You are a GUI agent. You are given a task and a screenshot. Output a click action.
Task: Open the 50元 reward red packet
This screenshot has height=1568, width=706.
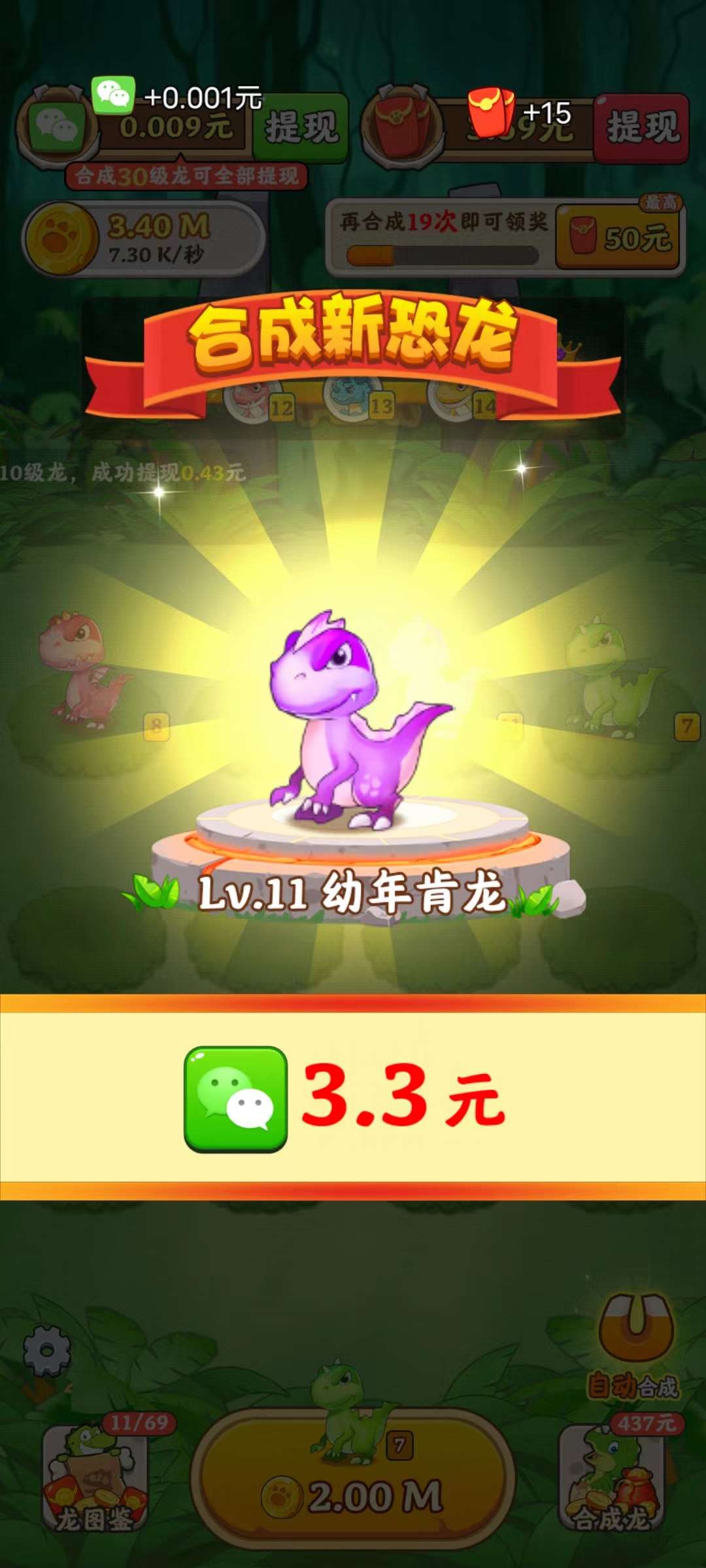pyautogui.click(x=618, y=237)
